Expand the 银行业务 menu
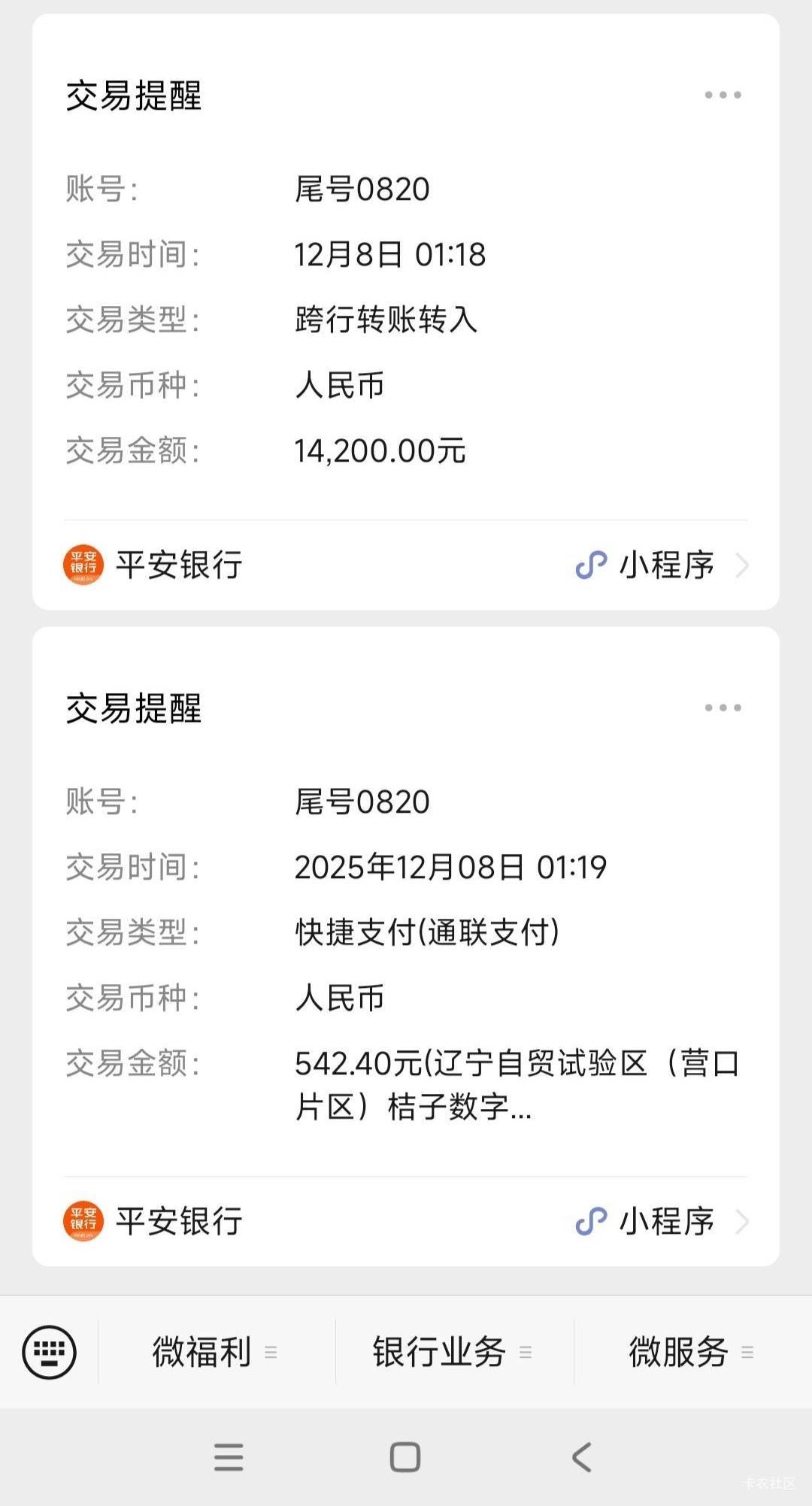812x1506 pixels. click(453, 1352)
